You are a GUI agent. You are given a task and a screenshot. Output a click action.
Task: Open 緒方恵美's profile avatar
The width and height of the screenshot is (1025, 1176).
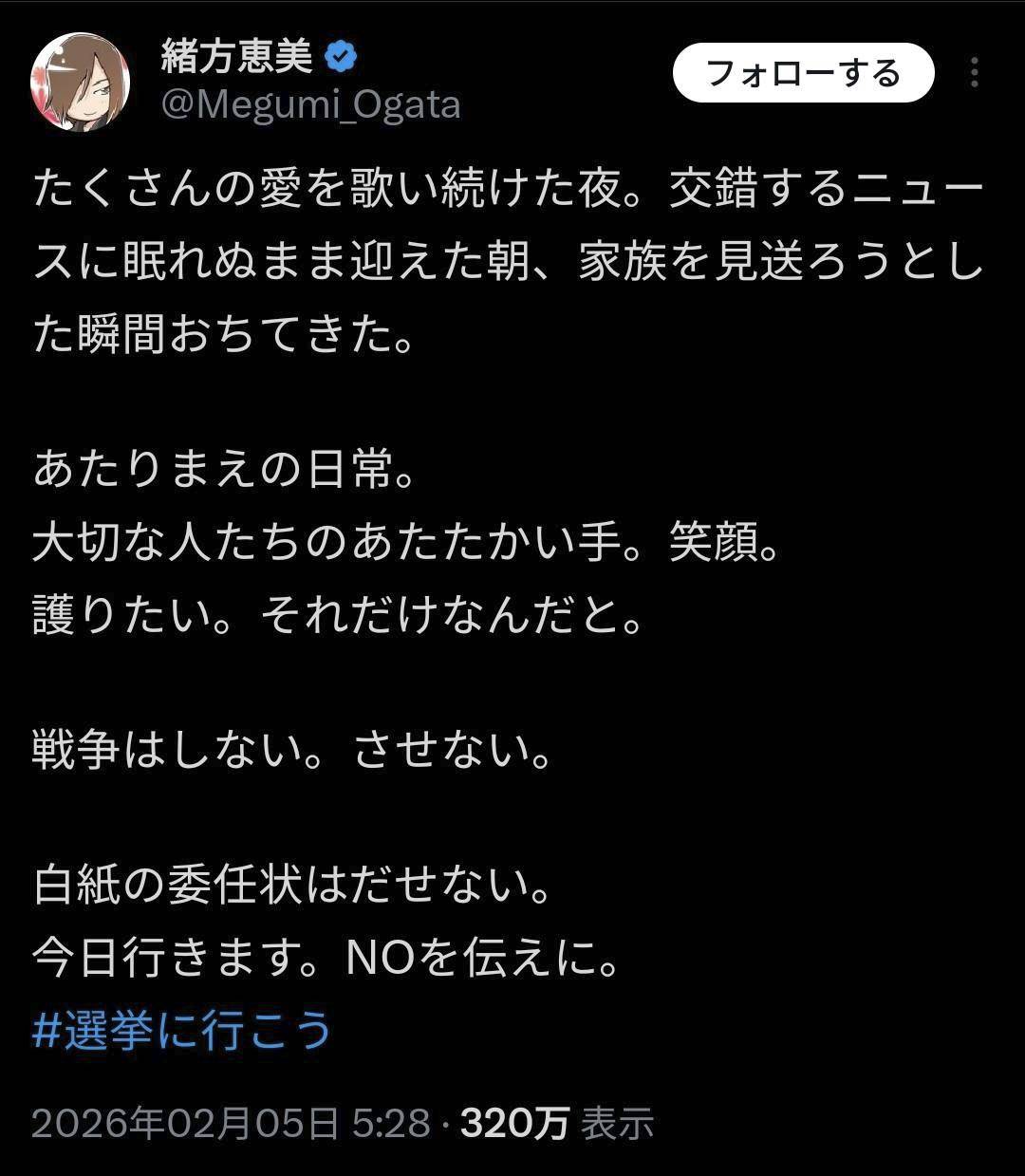(80, 83)
